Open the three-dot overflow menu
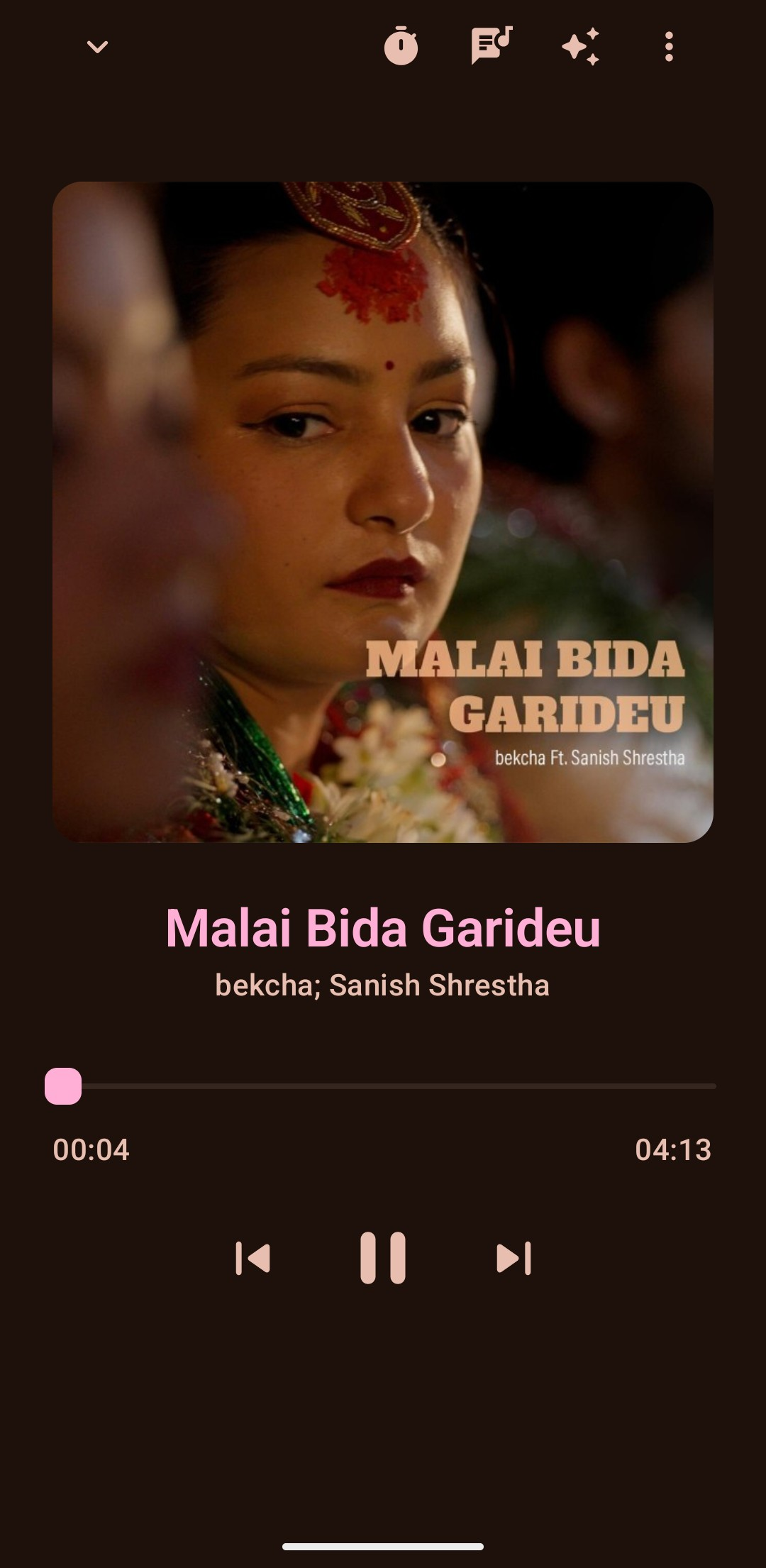 tap(669, 47)
